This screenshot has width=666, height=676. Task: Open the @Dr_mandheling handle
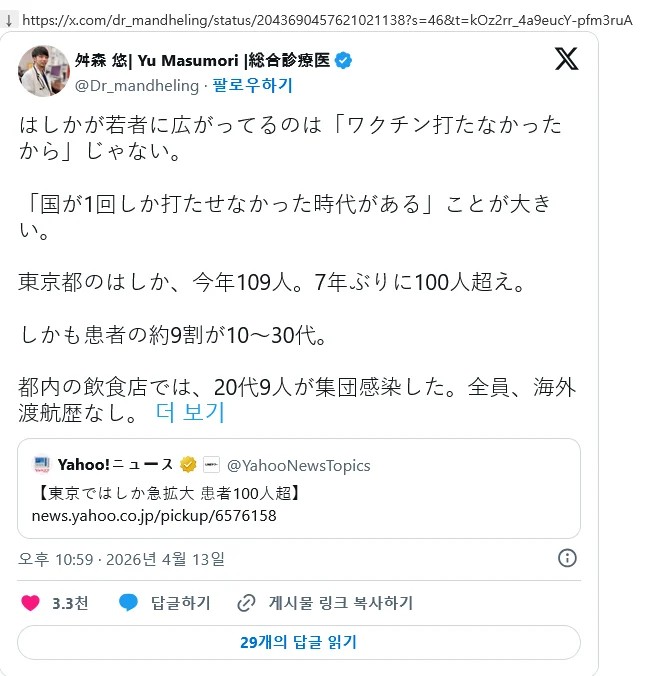click(x=138, y=86)
